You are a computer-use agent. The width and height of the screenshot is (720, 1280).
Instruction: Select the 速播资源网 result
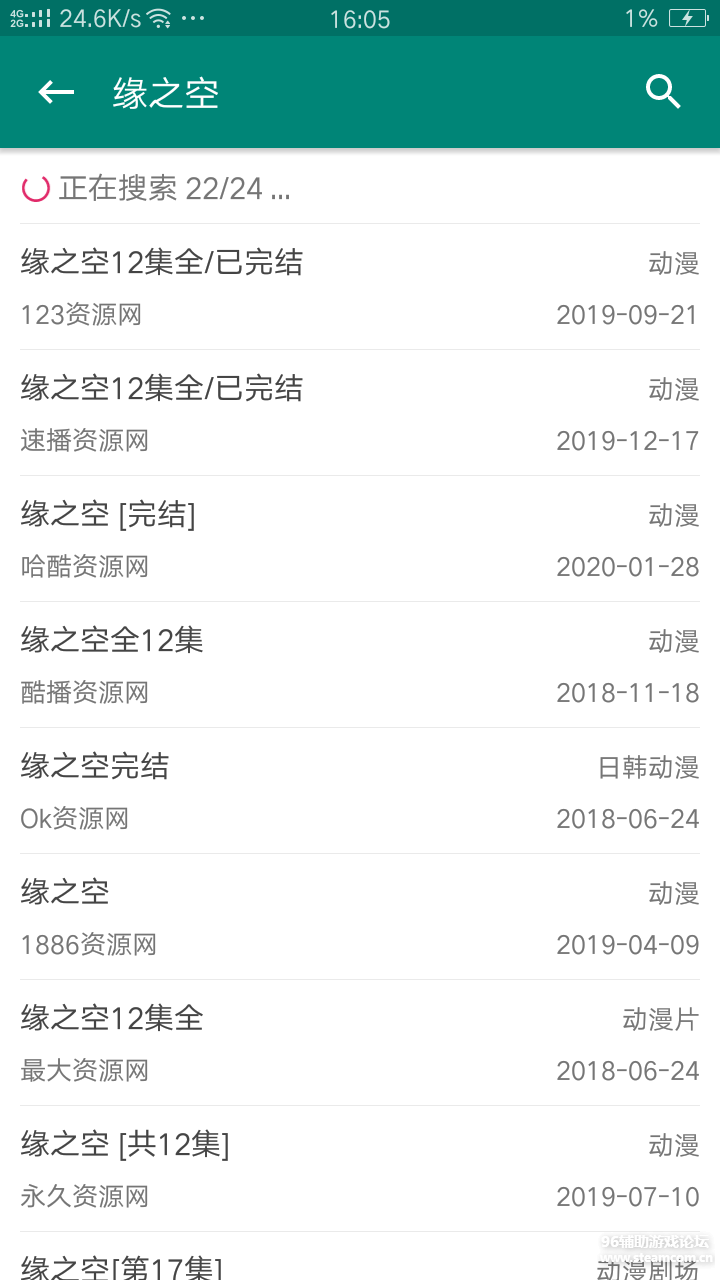pos(360,413)
